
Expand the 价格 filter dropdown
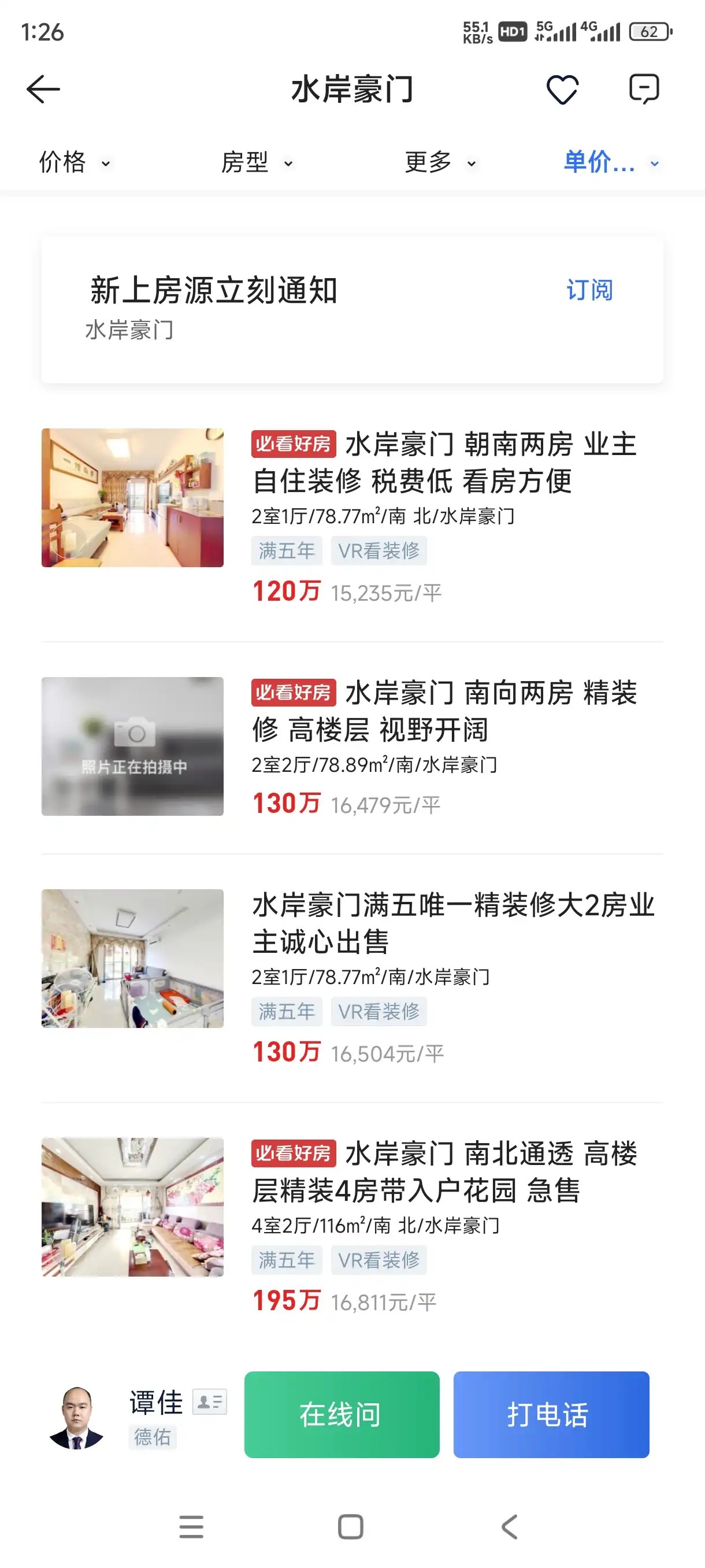(74, 162)
